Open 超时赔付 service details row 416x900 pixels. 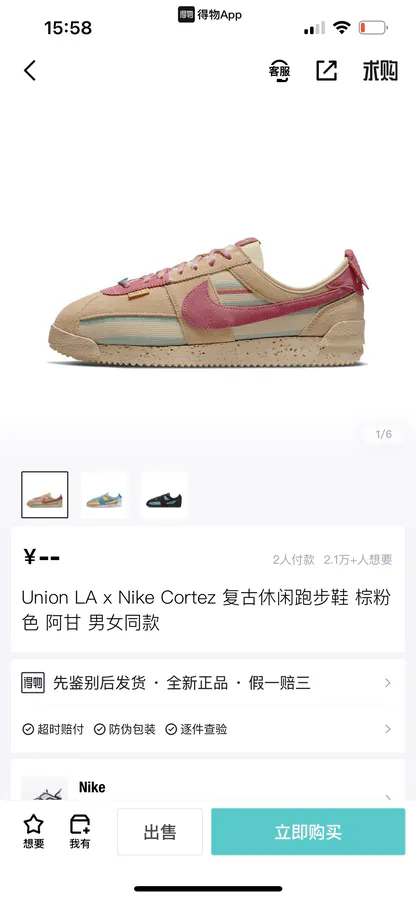coord(208,730)
